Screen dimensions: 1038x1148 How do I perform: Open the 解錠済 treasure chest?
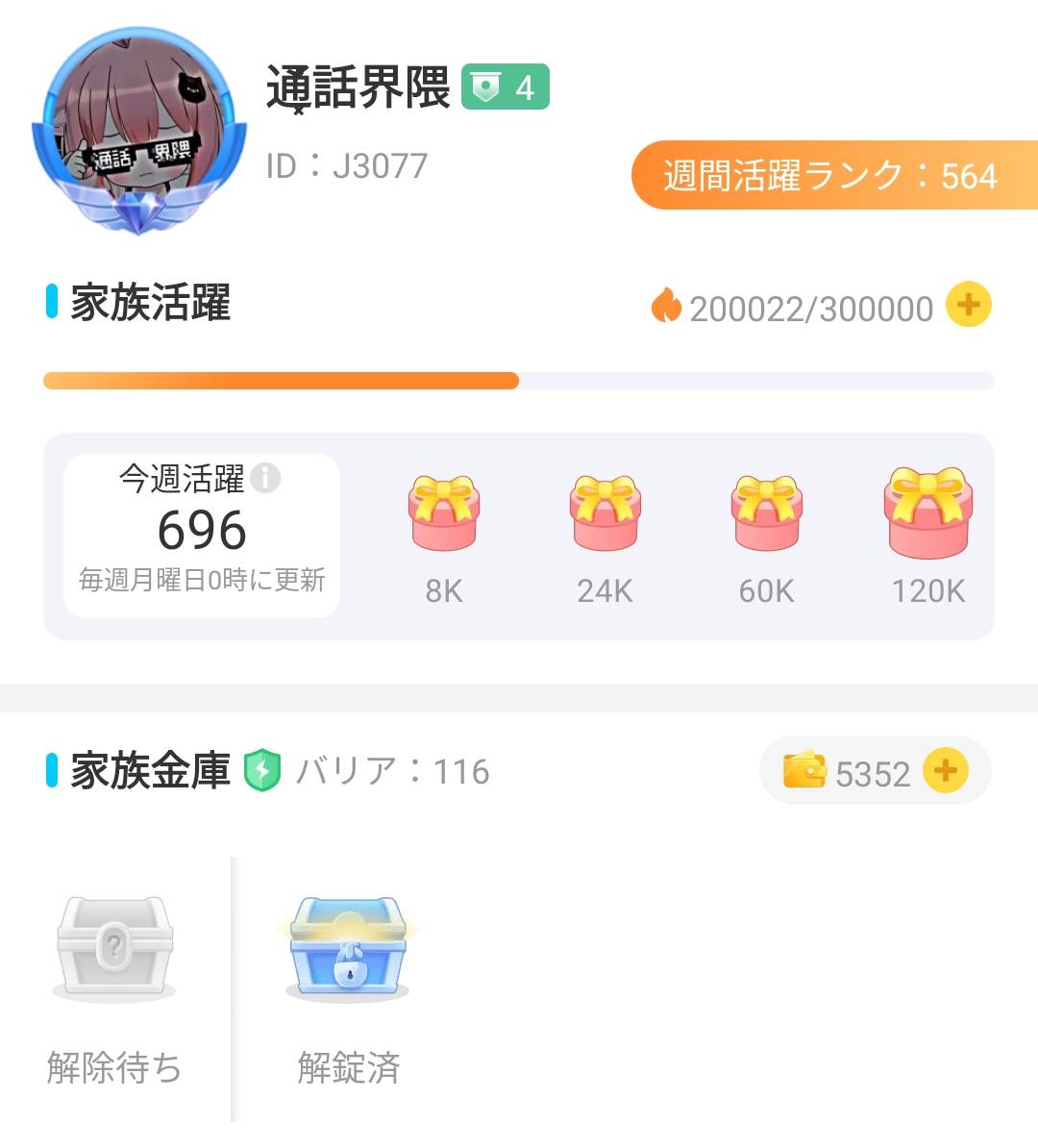pyautogui.click(x=348, y=949)
